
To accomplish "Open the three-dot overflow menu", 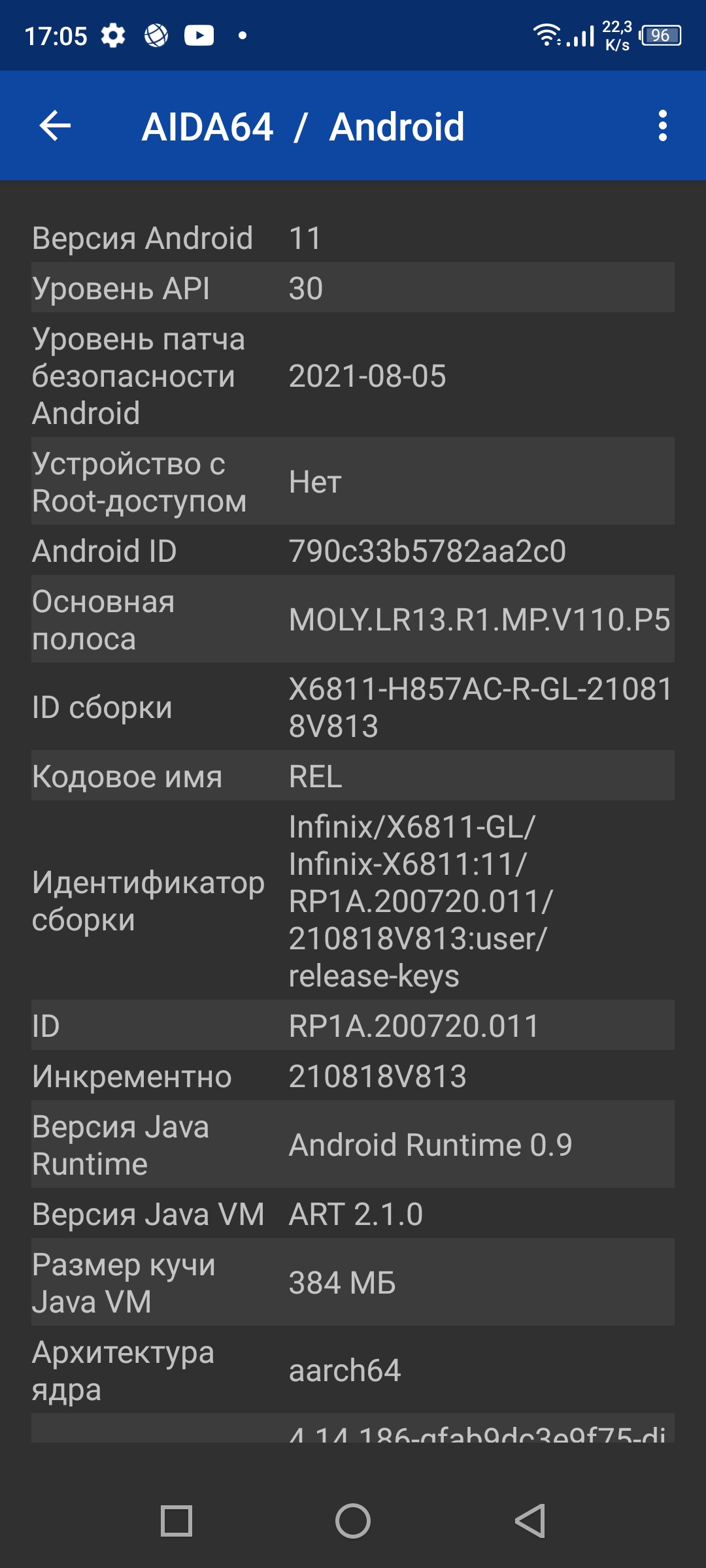I will coord(662,125).
